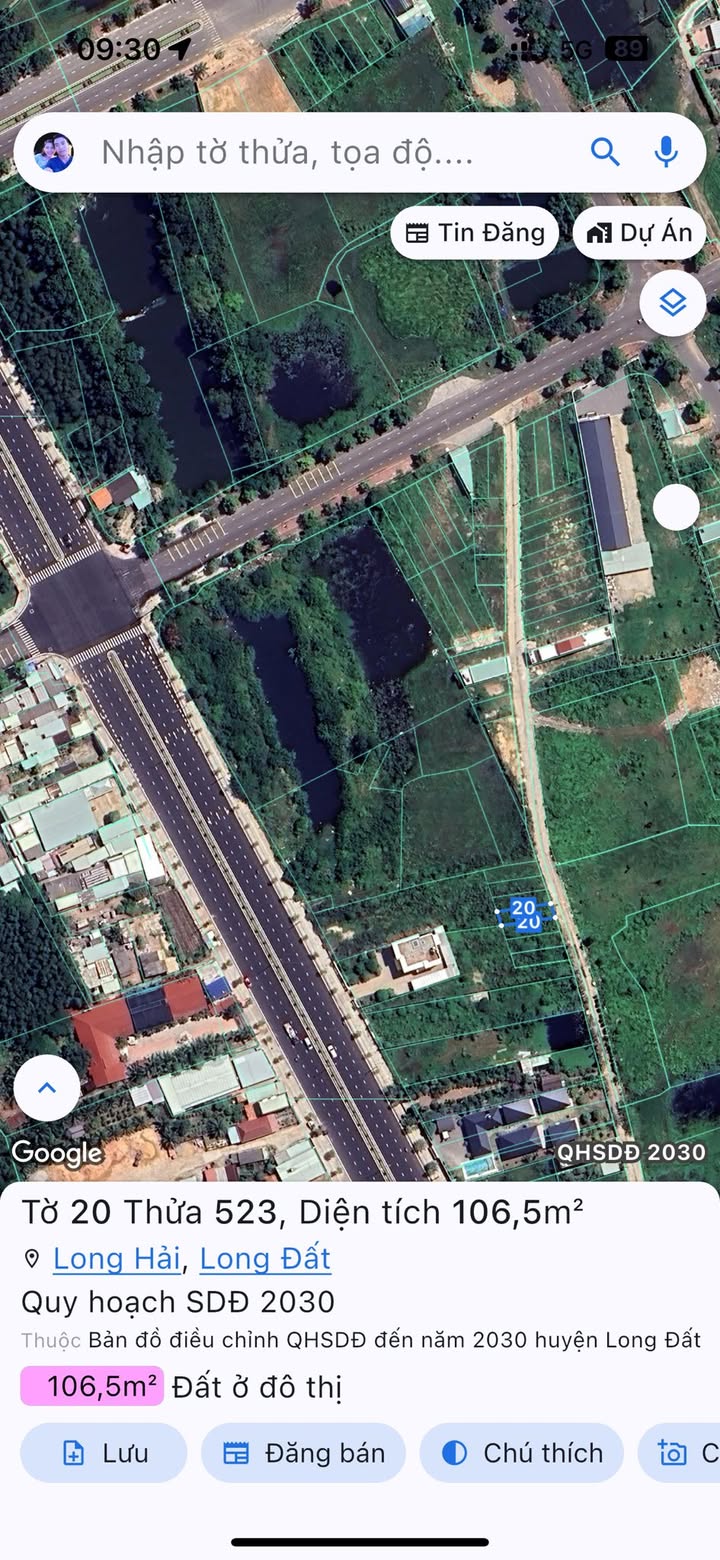Open the Chú thích legend

pyautogui.click(x=522, y=1453)
